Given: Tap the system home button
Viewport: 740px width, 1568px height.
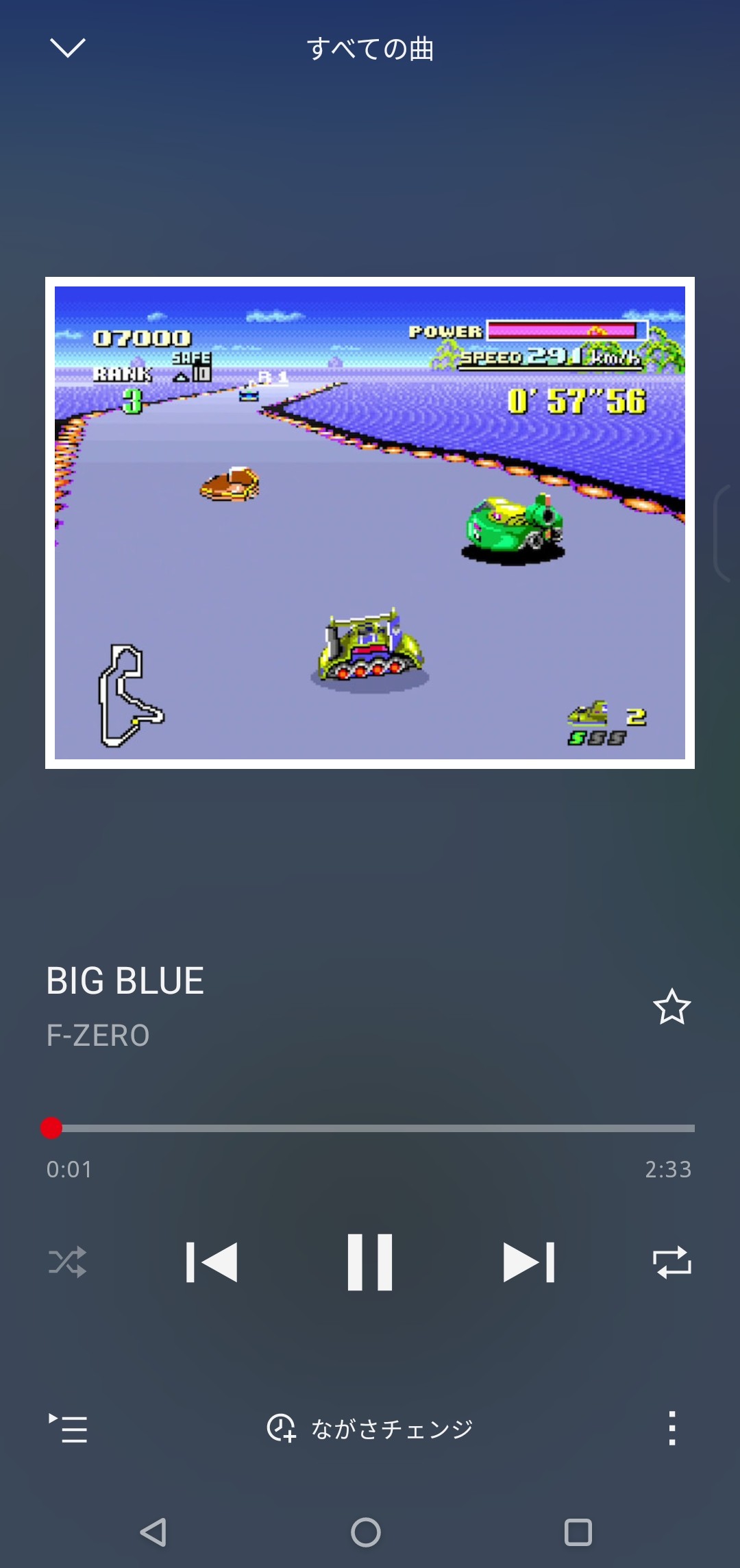Looking at the screenshot, I should tap(366, 1532).
